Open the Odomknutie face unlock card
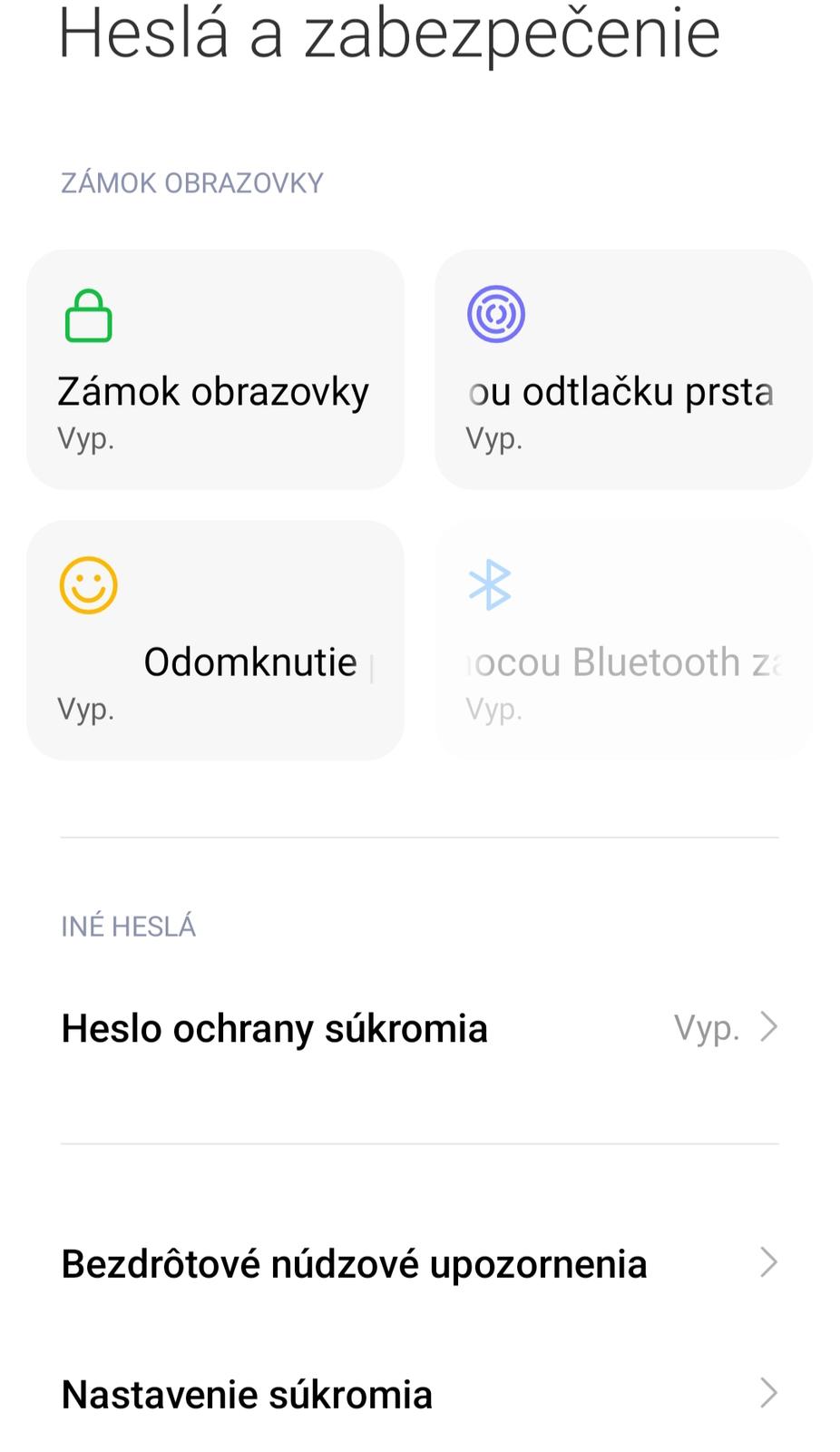 point(215,640)
